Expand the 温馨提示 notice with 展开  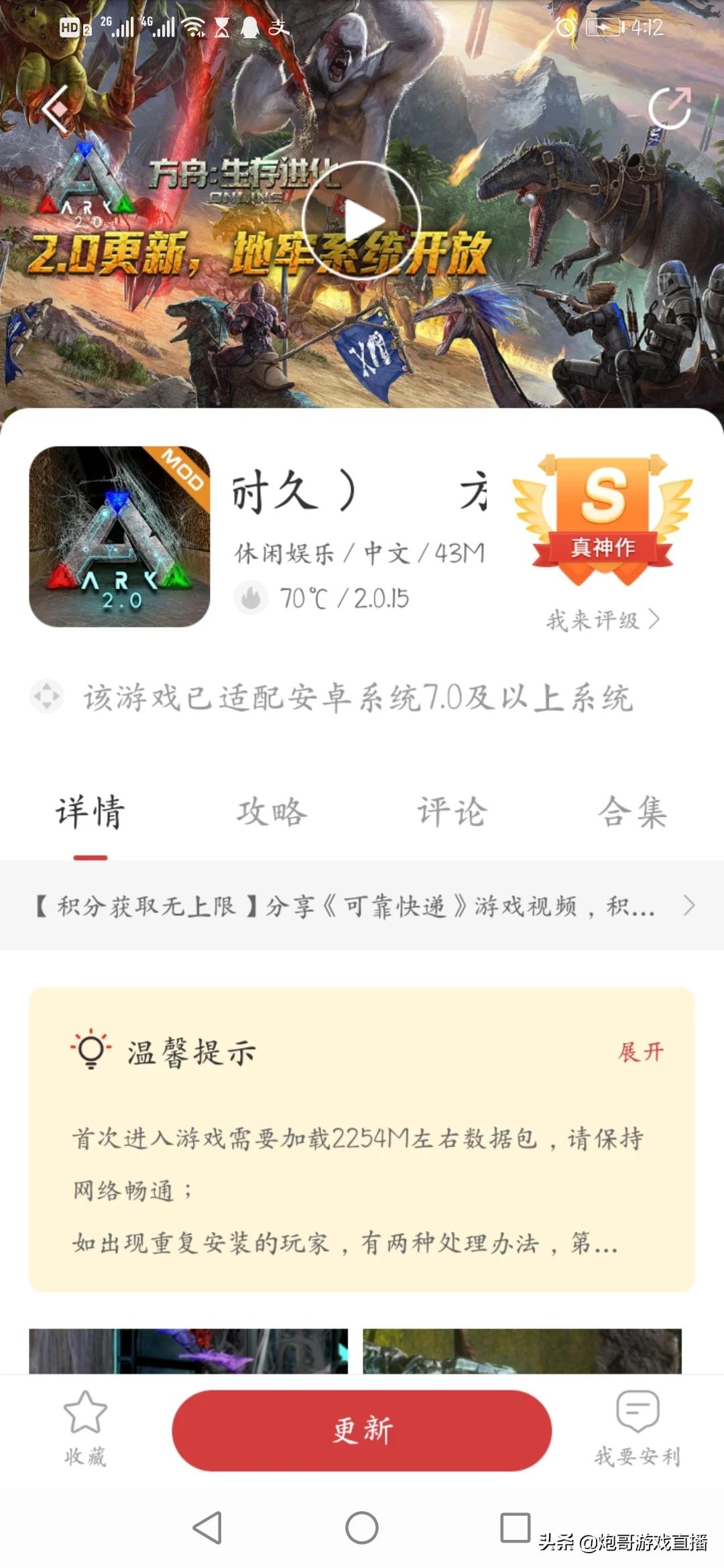click(x=641, y=1052)
